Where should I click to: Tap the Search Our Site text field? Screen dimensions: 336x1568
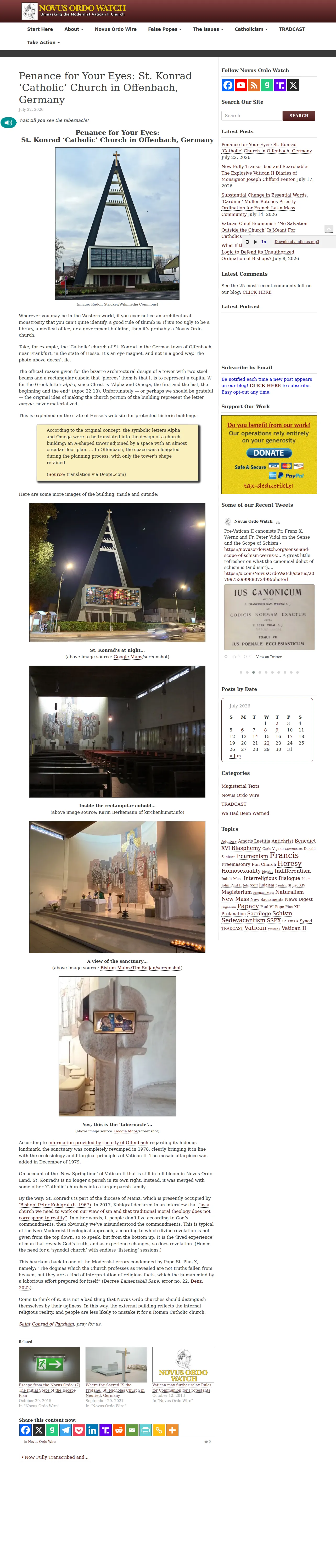252,116
